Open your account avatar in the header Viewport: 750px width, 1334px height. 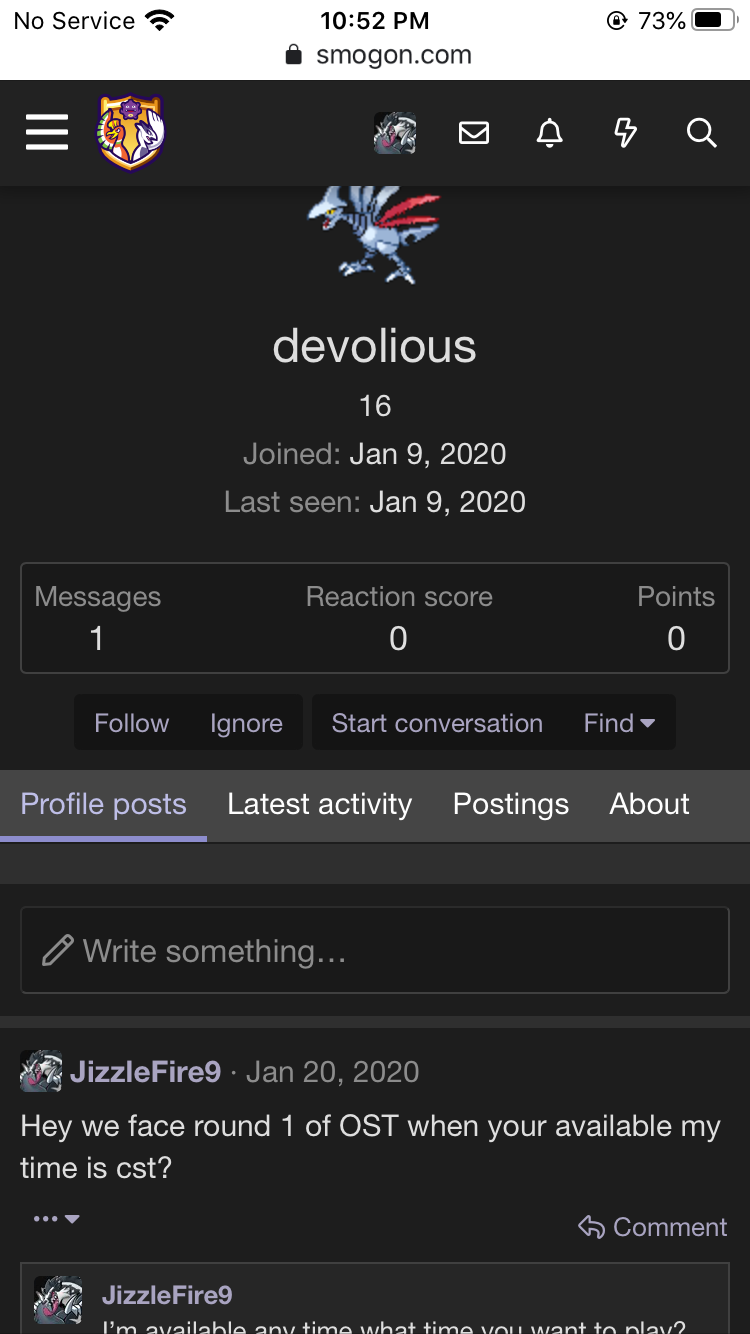click(x=395, y=133)
